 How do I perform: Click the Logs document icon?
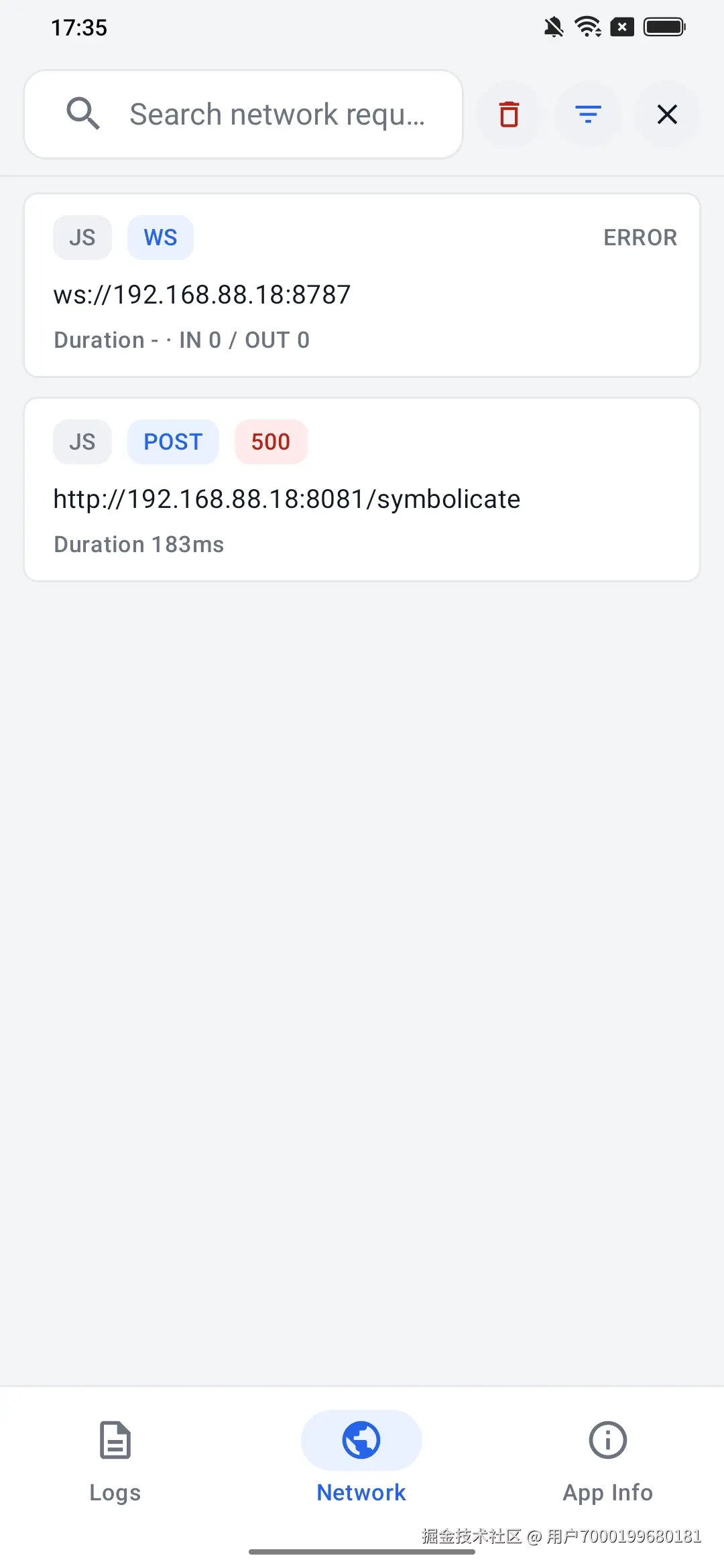point(114,1439)
